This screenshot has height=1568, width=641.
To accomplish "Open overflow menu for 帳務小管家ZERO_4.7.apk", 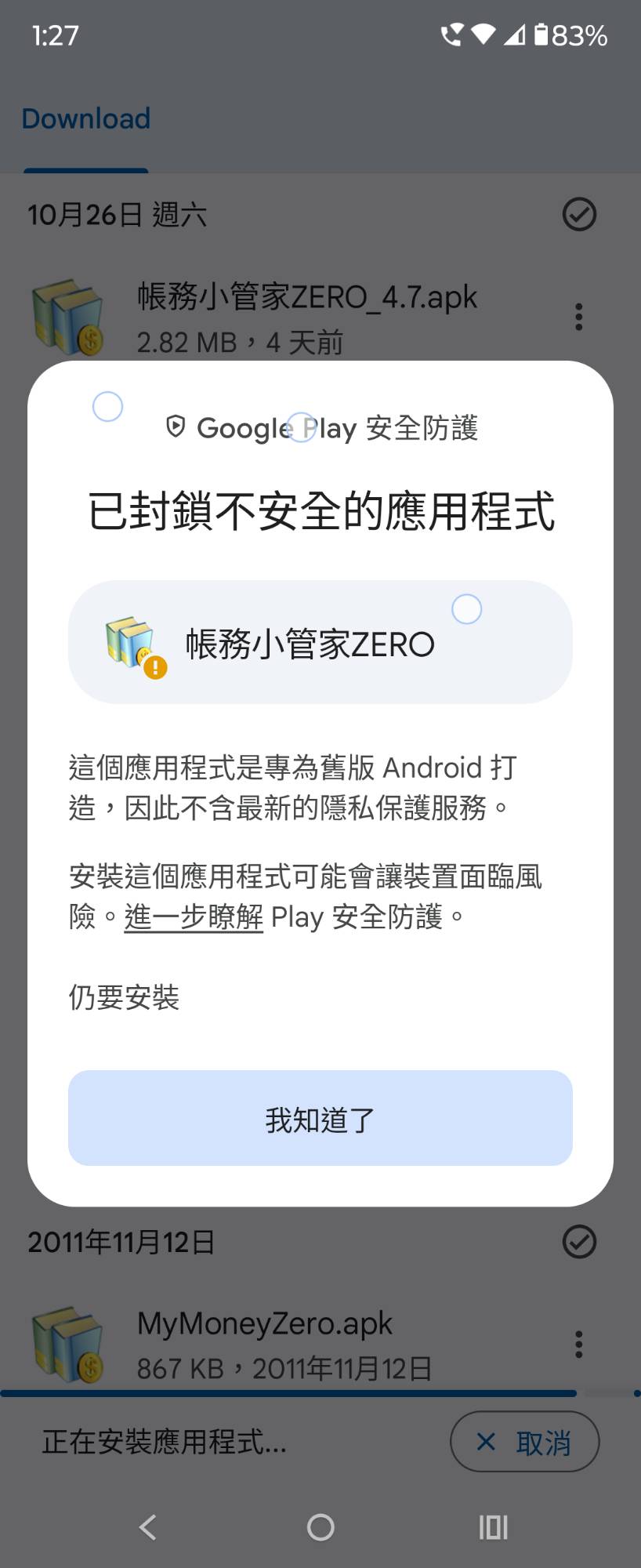I will click(578, 317).
